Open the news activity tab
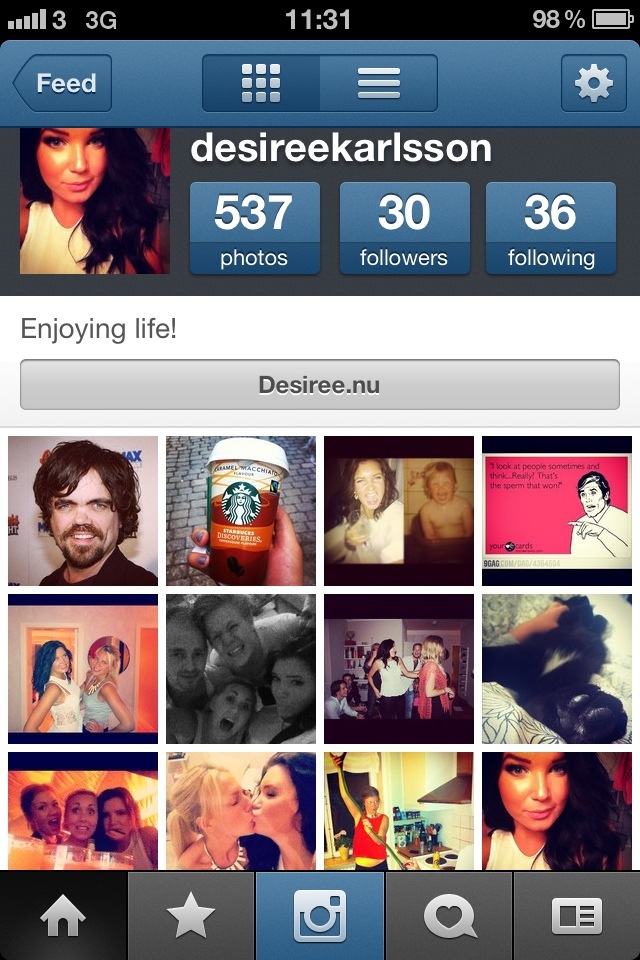This screenshot has height=960, width=640. tap(448, 916)
